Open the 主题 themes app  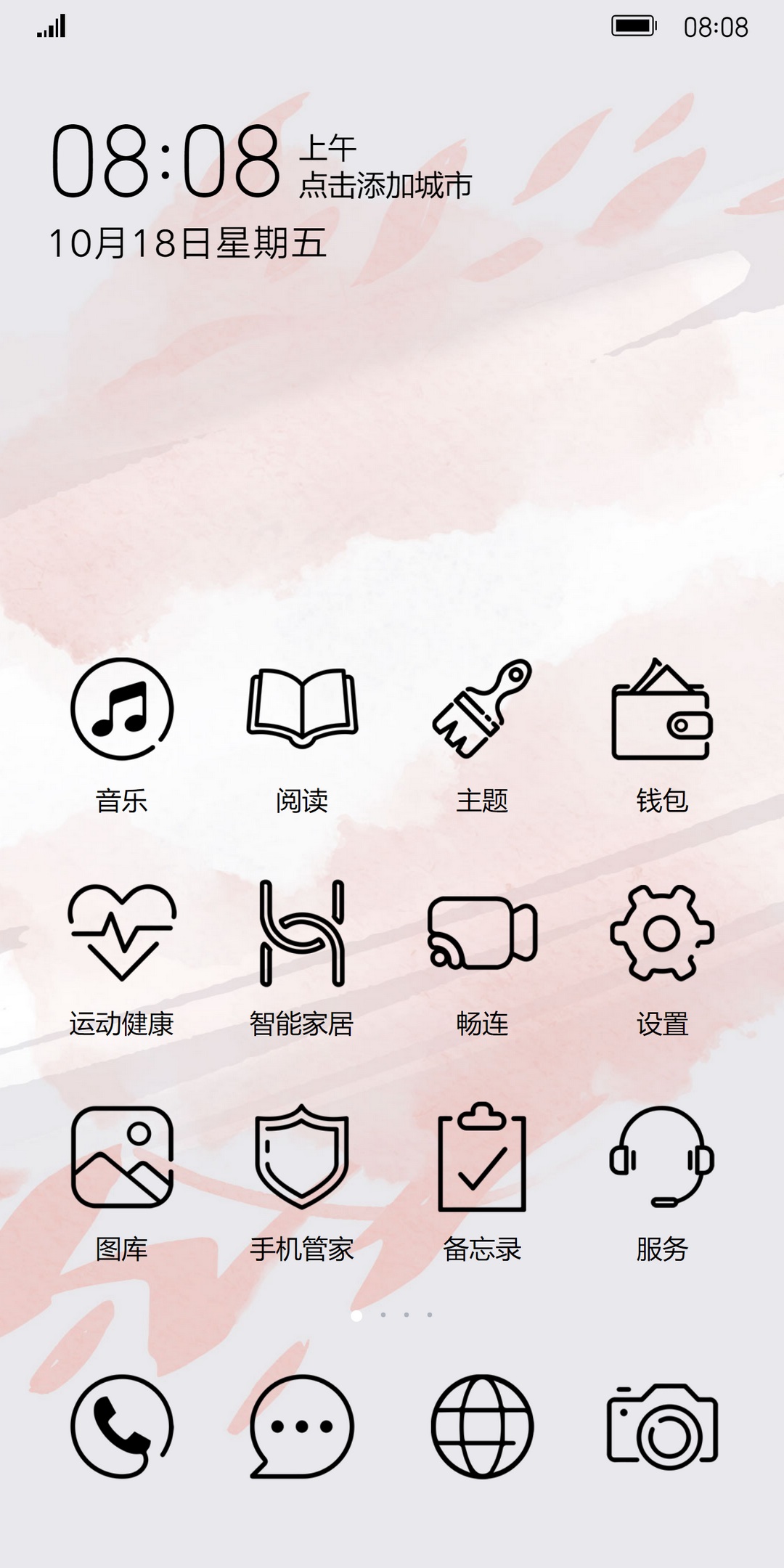click(482, 709)
